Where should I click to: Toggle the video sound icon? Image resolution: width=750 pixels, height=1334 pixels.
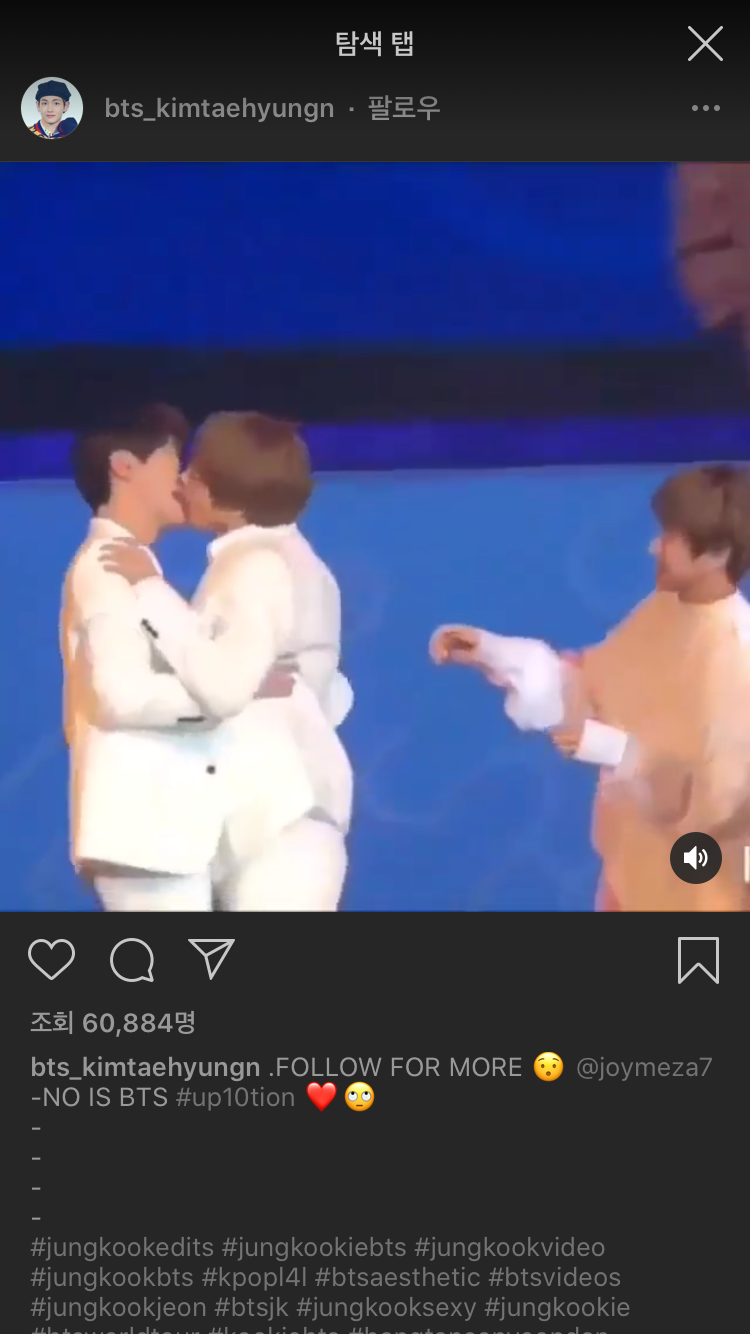pyautogui.click(x=696, y=857)
